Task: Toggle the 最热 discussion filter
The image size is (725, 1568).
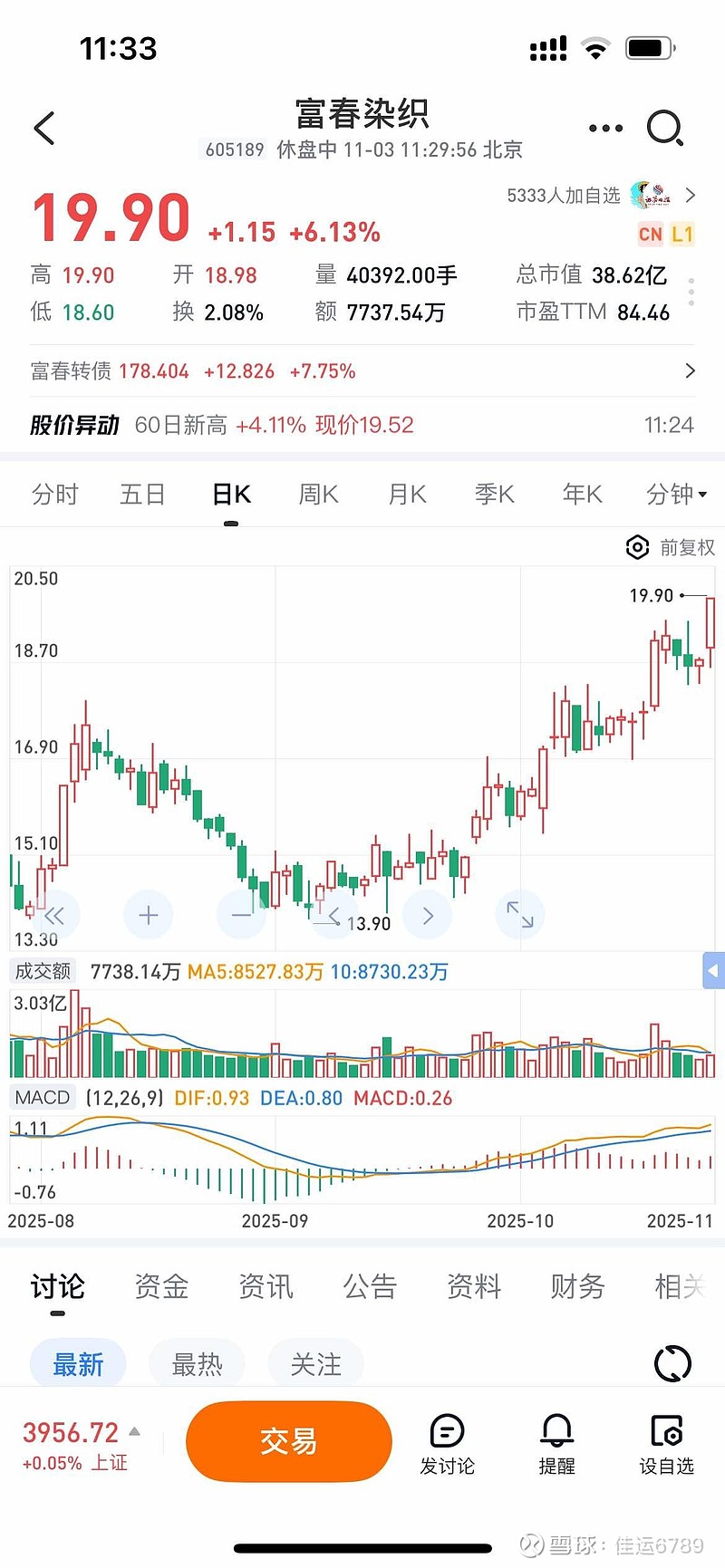Action: (x=197, y=1362)
